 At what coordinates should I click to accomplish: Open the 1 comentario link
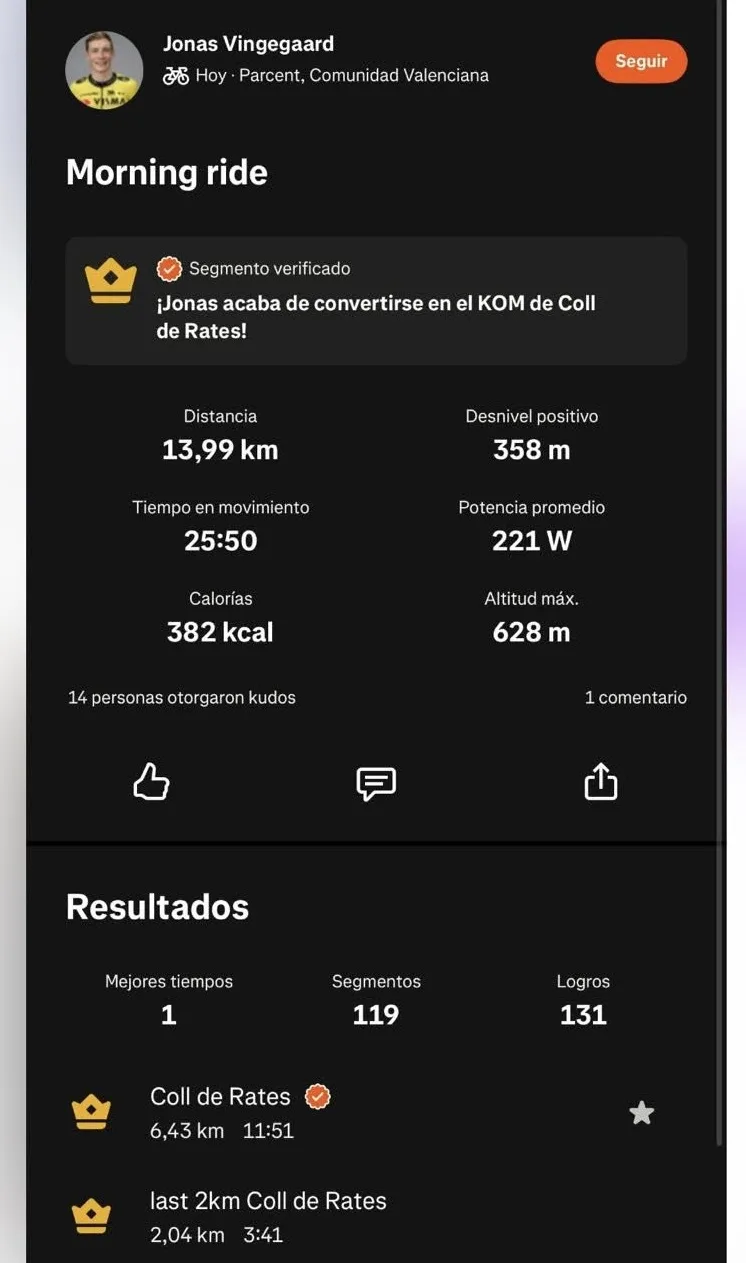click(635, 698)
